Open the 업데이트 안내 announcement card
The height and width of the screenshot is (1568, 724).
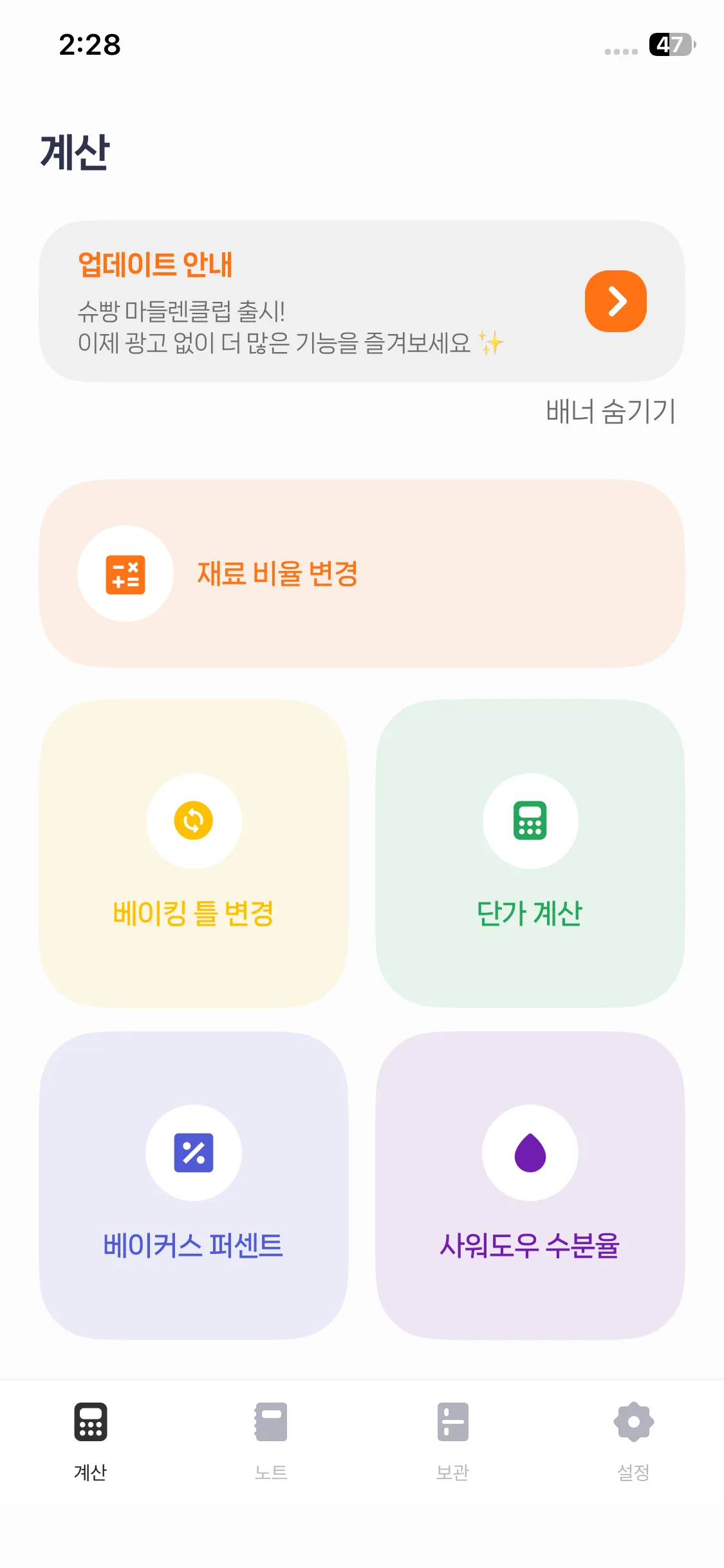pos(362,301)
